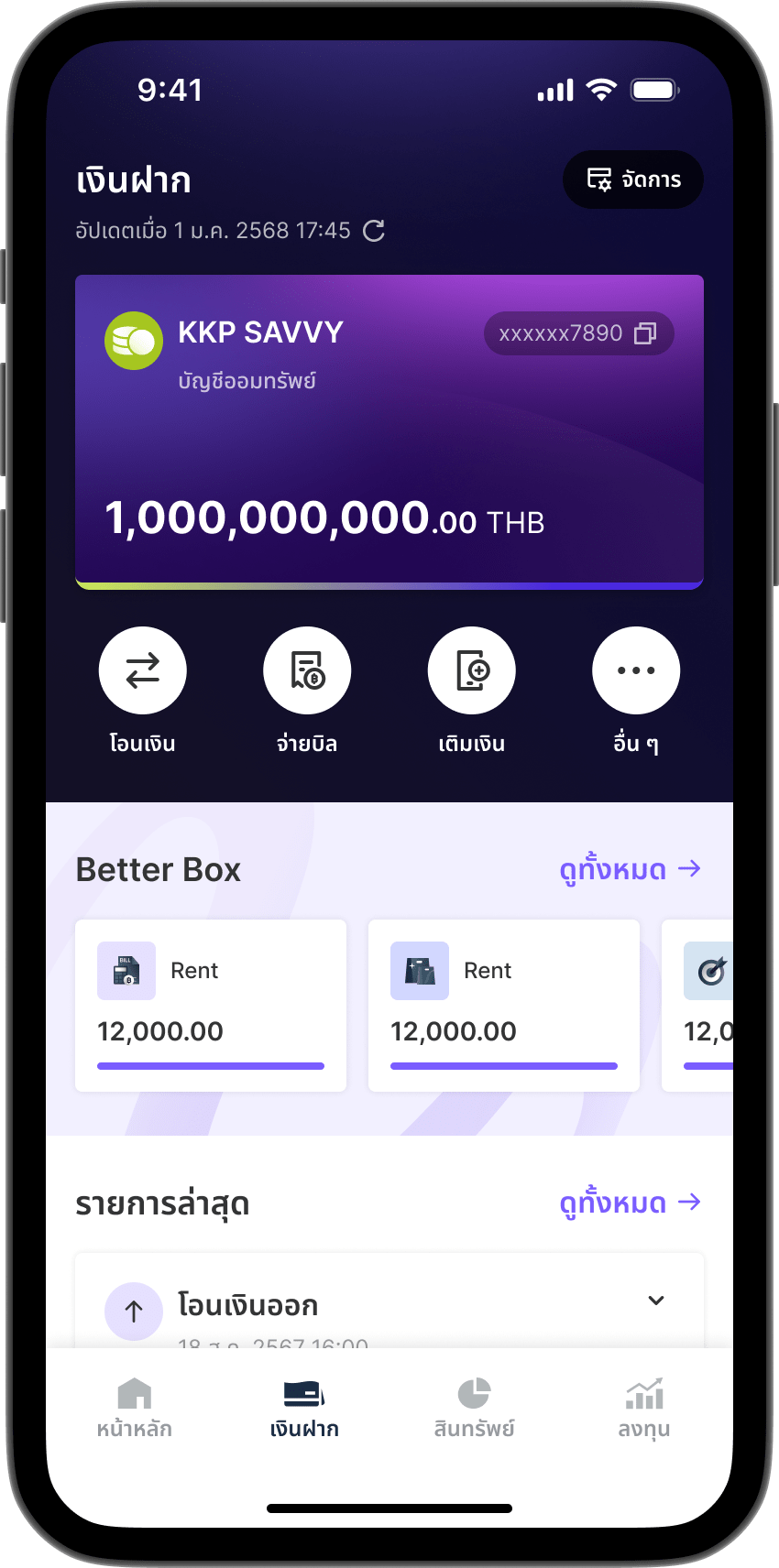
Task: Copy account number xxxxxx7890
Action: coord(645,333)
